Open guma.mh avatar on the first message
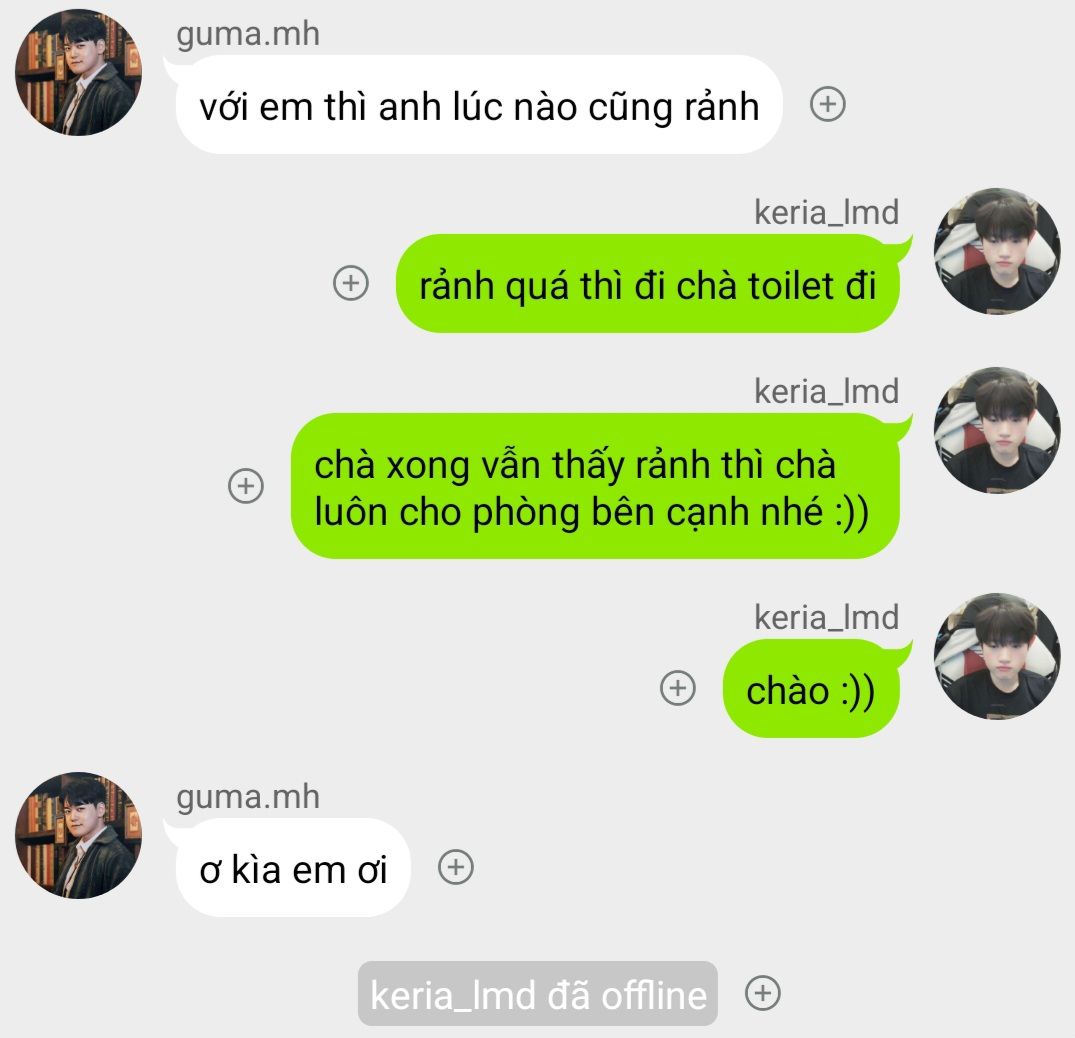 (x=78, y=72)
